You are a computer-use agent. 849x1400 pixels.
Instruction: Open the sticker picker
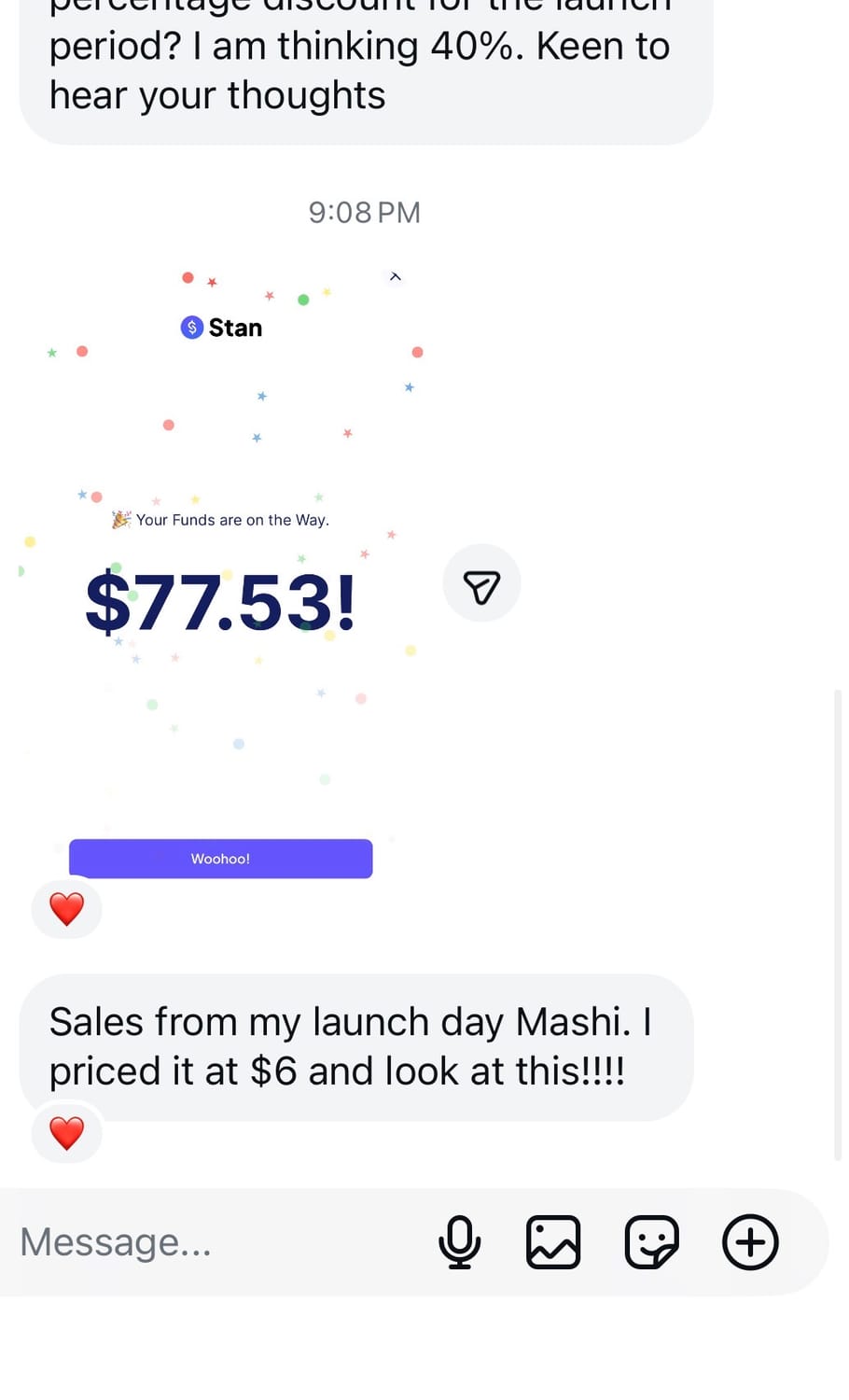651,1242
